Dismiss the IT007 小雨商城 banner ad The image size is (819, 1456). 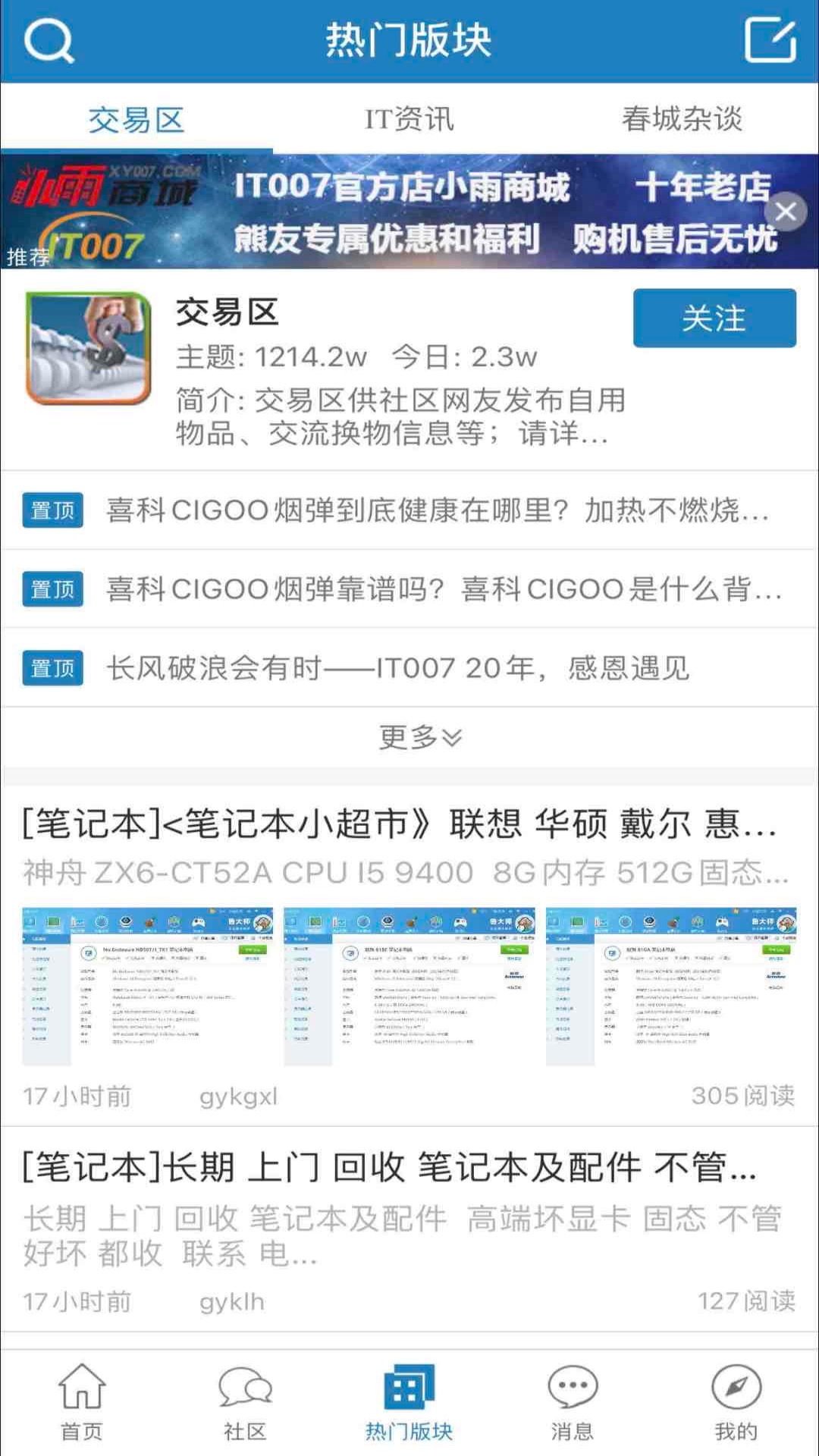pos(789,212)
